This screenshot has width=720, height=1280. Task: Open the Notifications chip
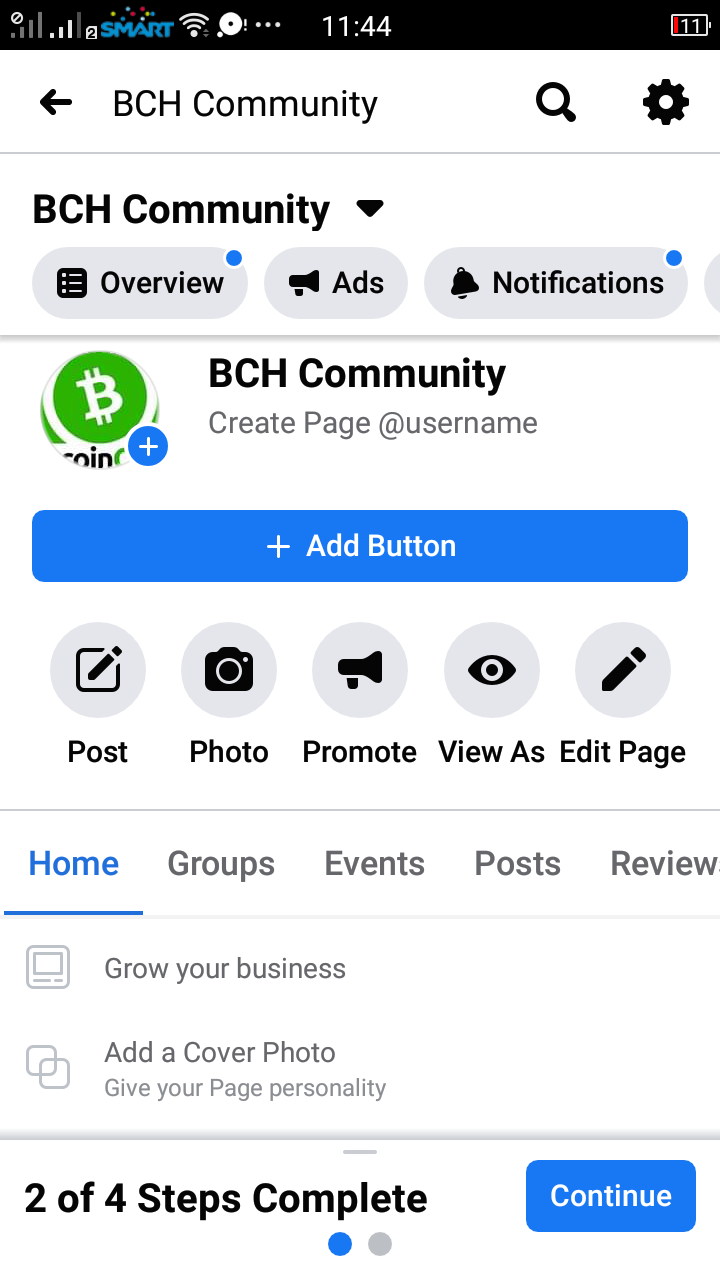556,283
